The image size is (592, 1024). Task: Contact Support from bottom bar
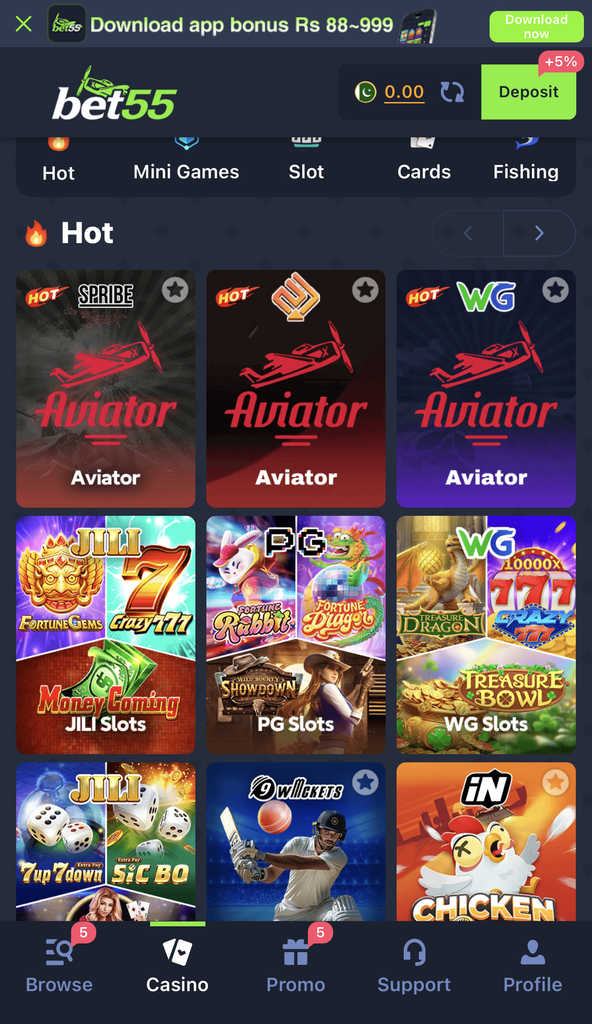click(x=414, y=965)
